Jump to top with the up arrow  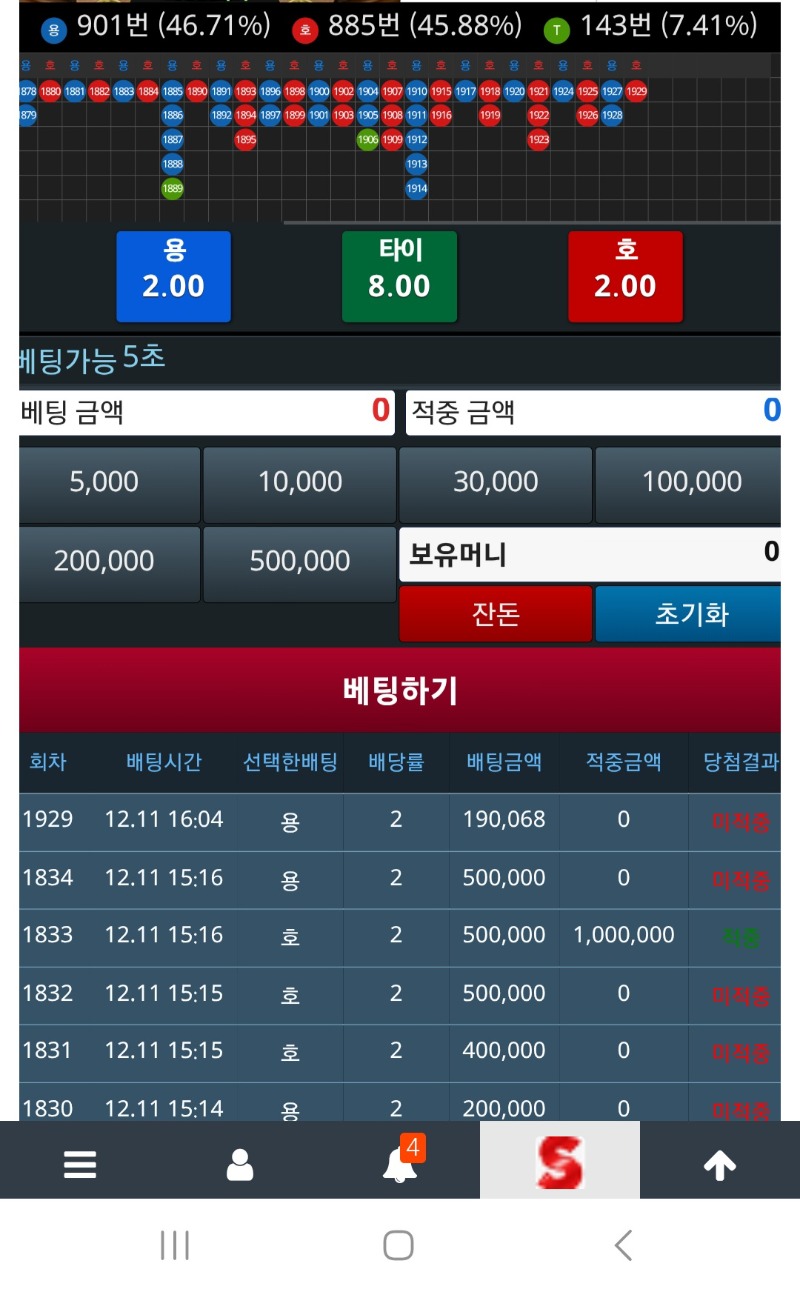(x=720, y=1163)
